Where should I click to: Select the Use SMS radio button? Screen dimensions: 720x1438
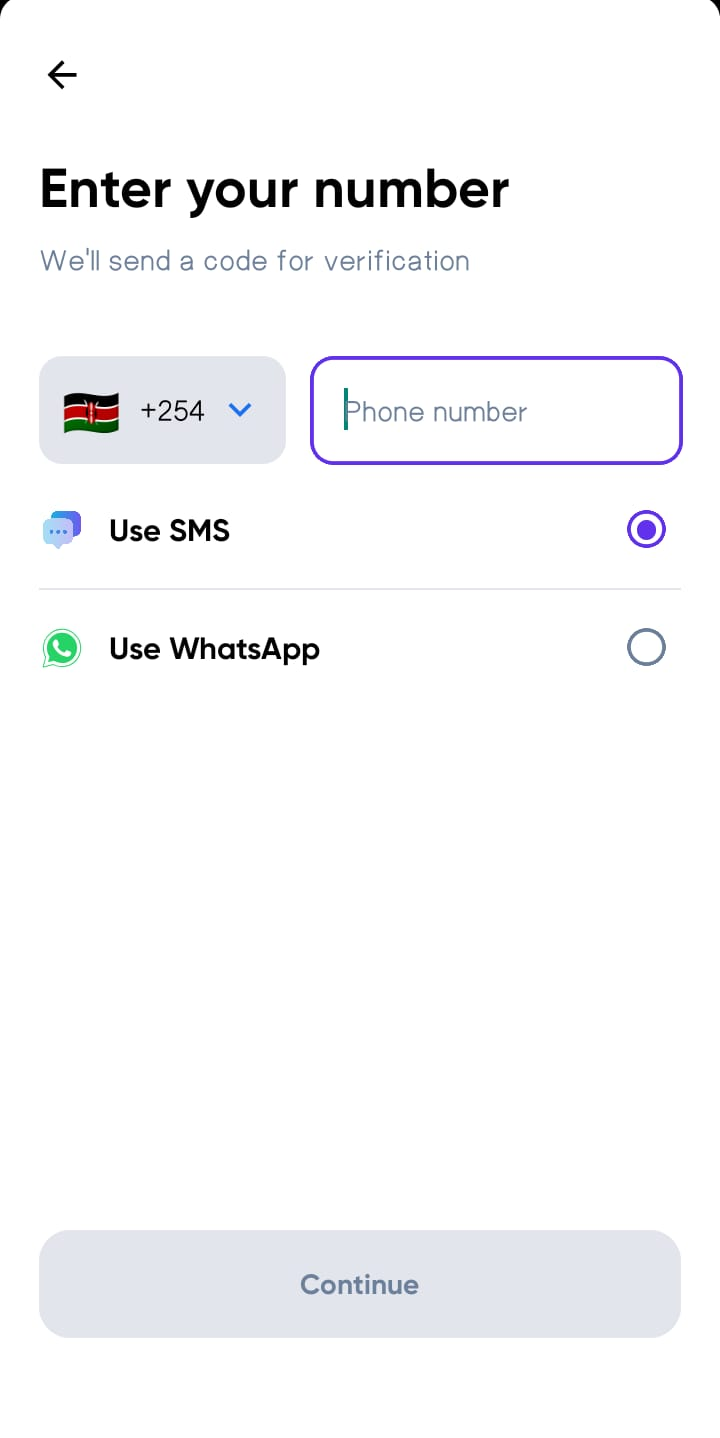pyautogui.click(x=646, y=529)
